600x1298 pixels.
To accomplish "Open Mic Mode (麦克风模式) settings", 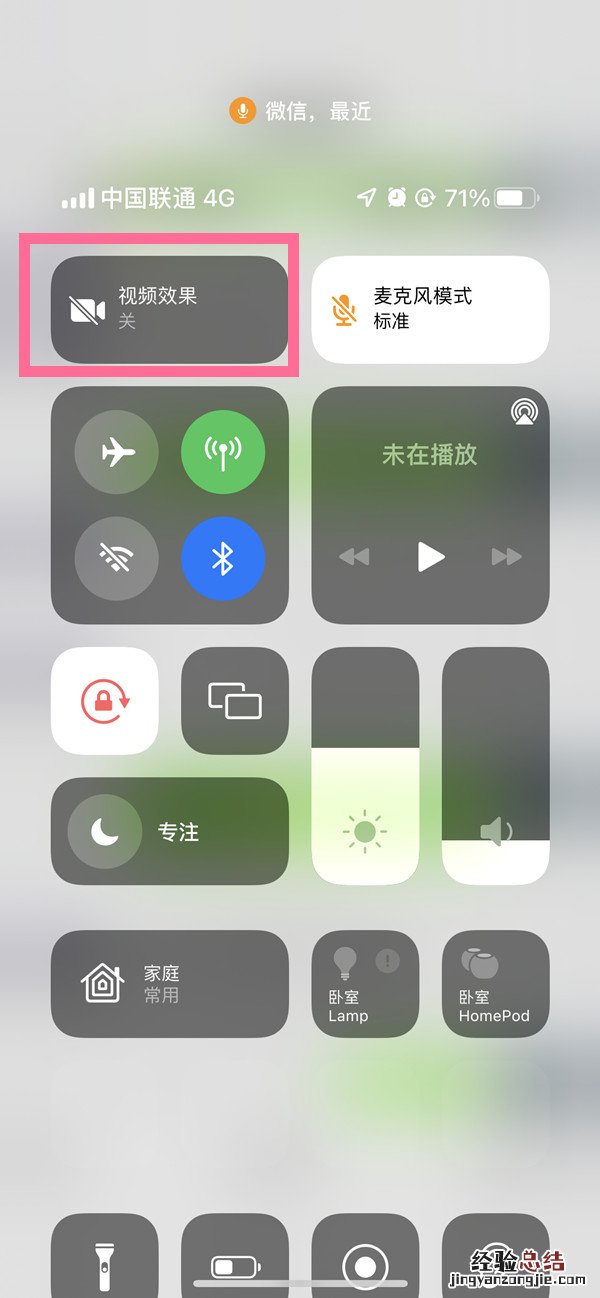I will pyautogui.click(x=430, y=310).
